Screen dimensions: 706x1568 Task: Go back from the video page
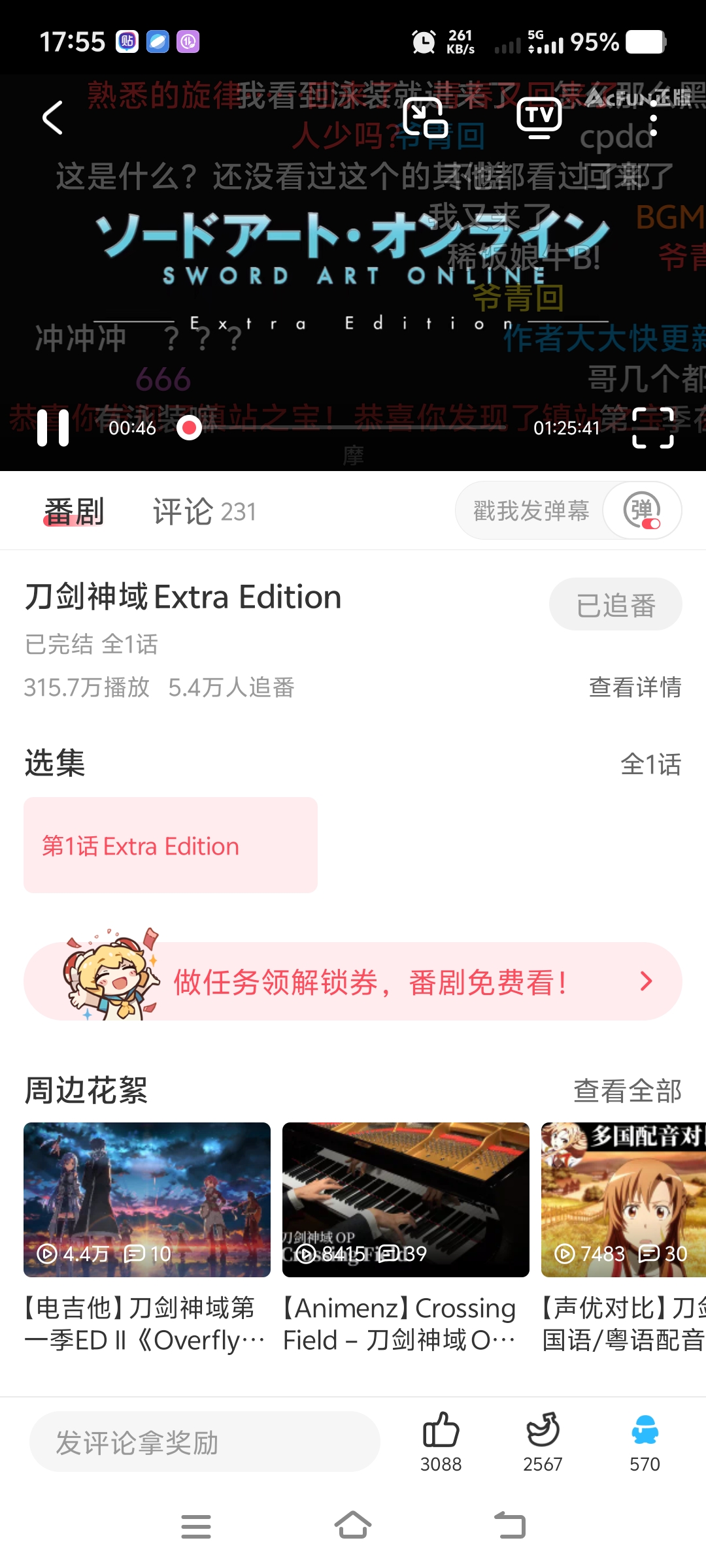click(52, 118)
